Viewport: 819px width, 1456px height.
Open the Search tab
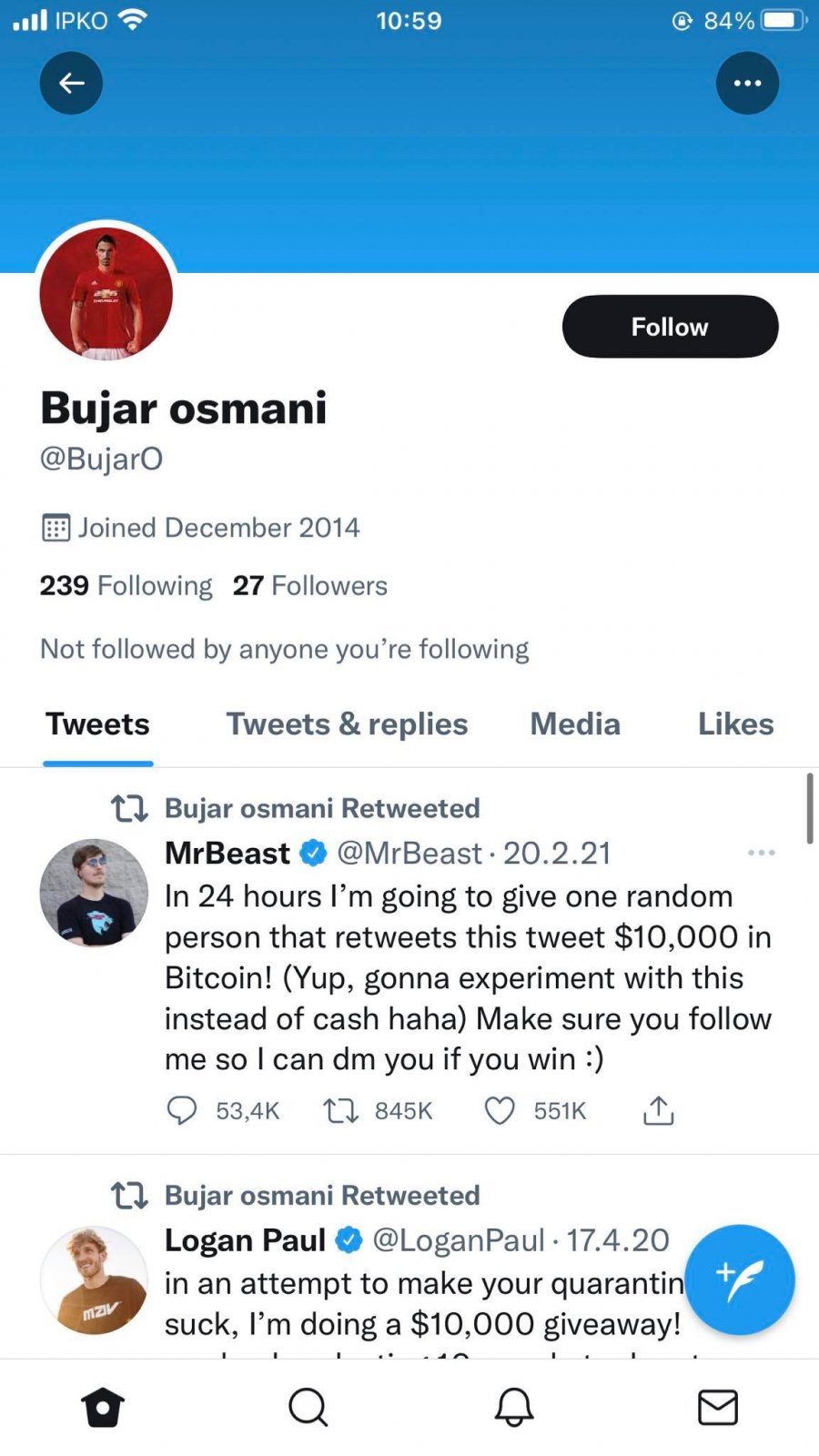click(x=308, y=1408)
